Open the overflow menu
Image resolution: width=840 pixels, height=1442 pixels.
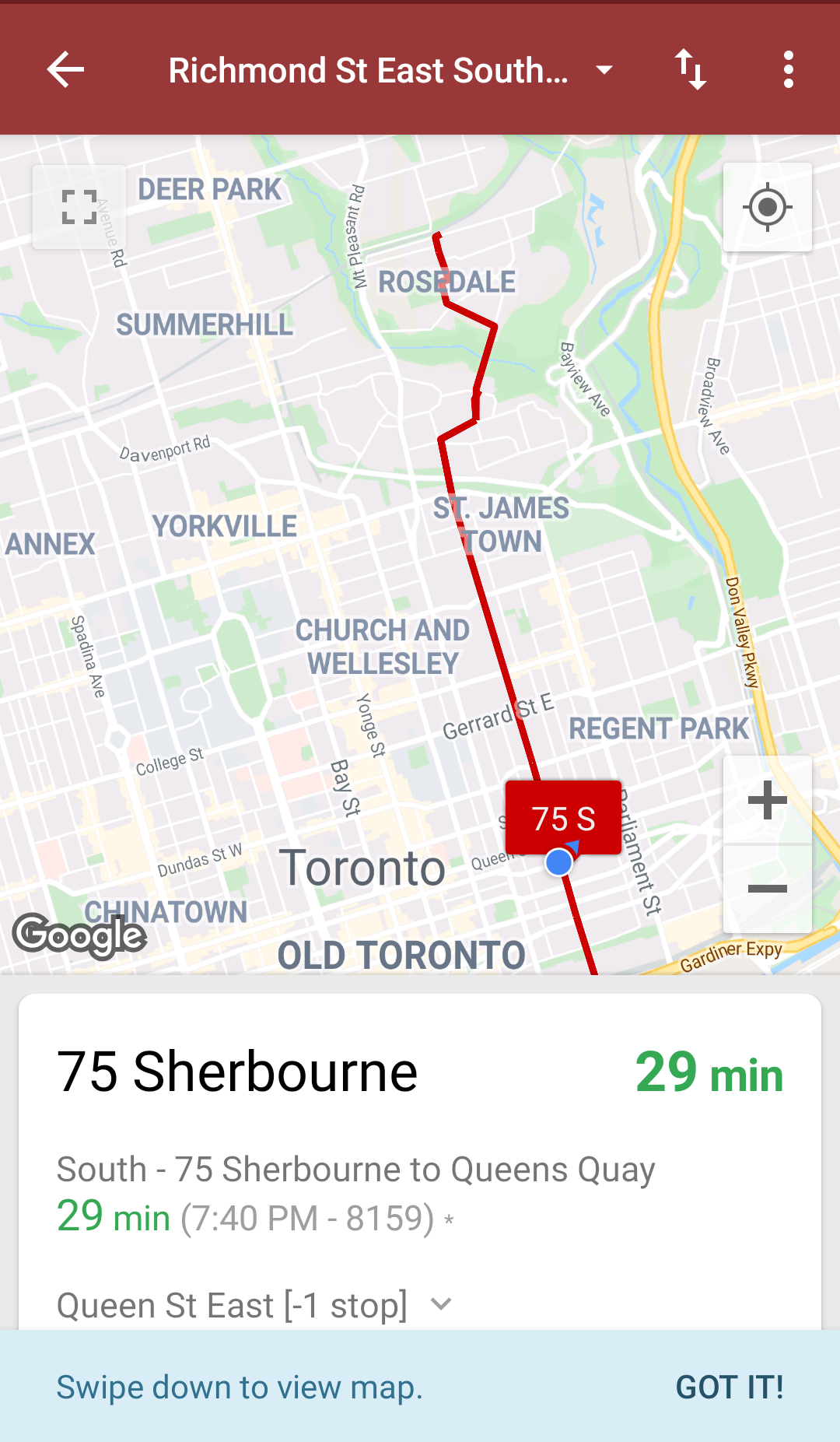click(788, 70)
